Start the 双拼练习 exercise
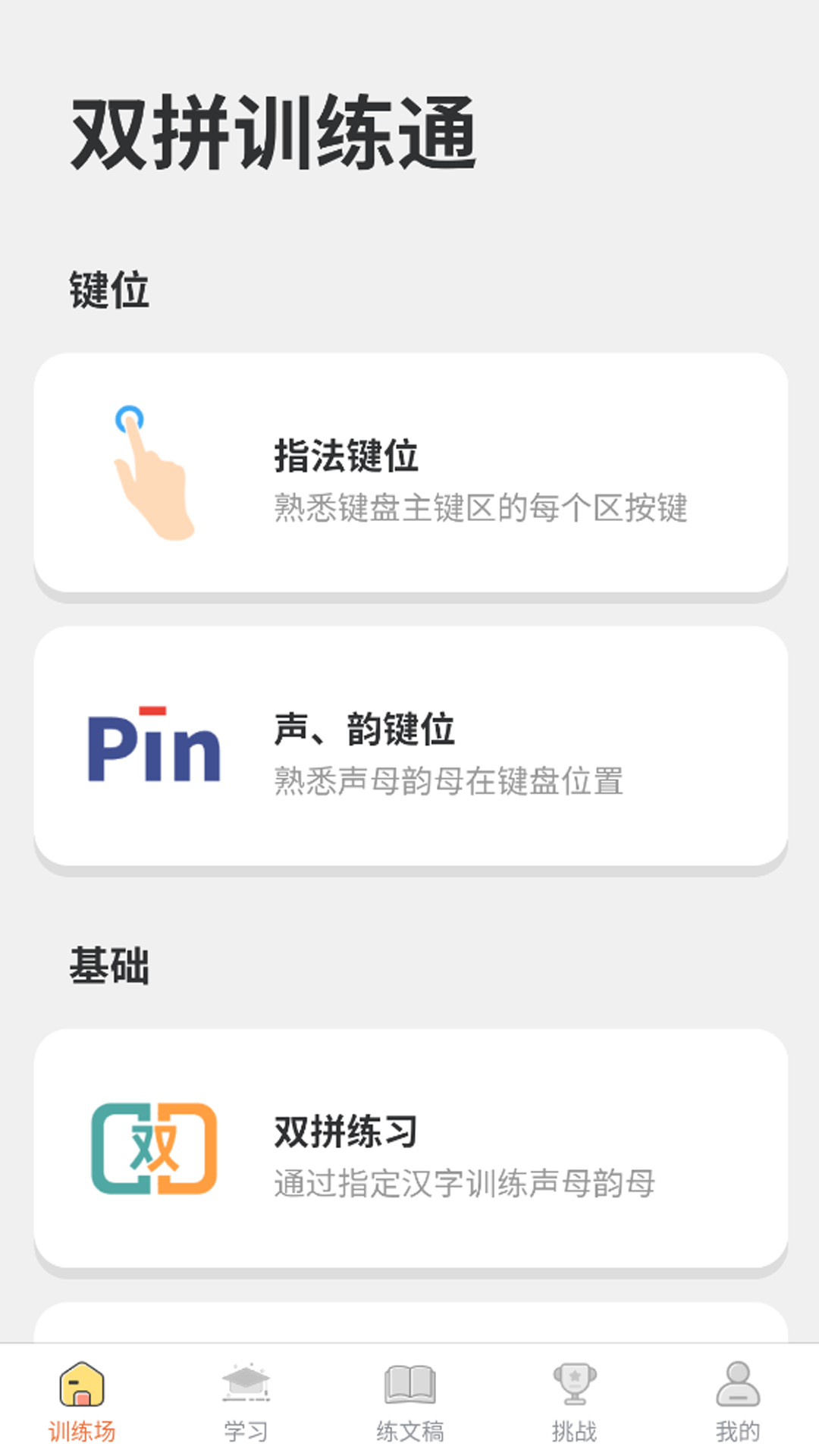Image resolution: width=819 pixels, height=1456 pixels. point(409,1147)
